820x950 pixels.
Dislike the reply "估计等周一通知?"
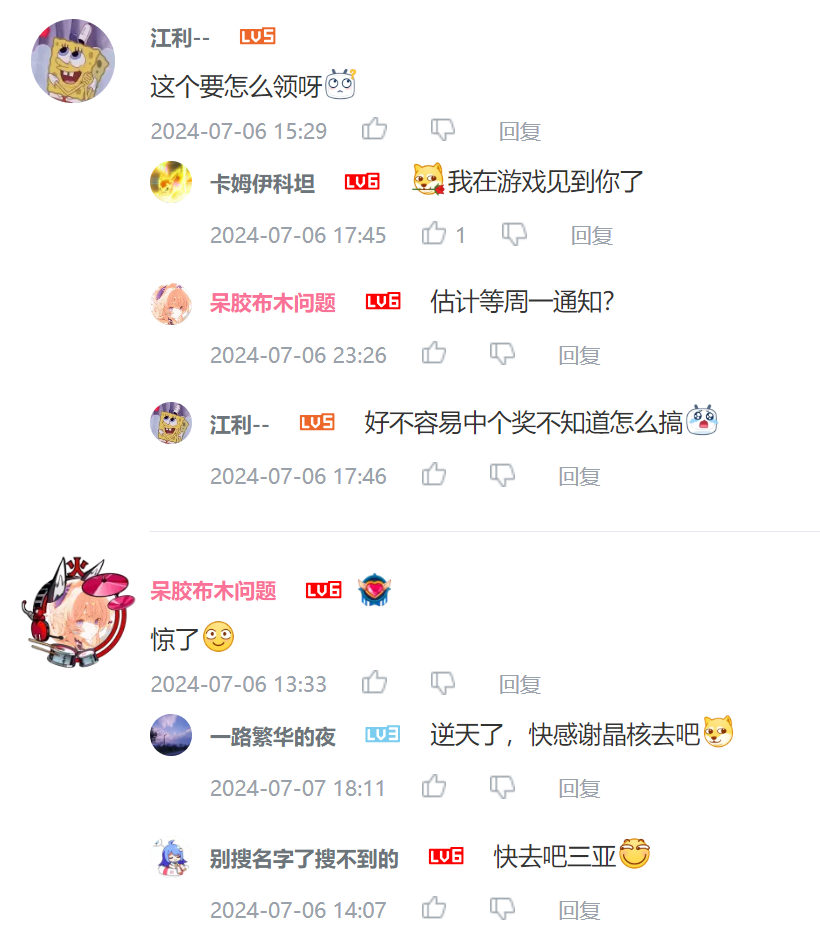pos(502,354)
